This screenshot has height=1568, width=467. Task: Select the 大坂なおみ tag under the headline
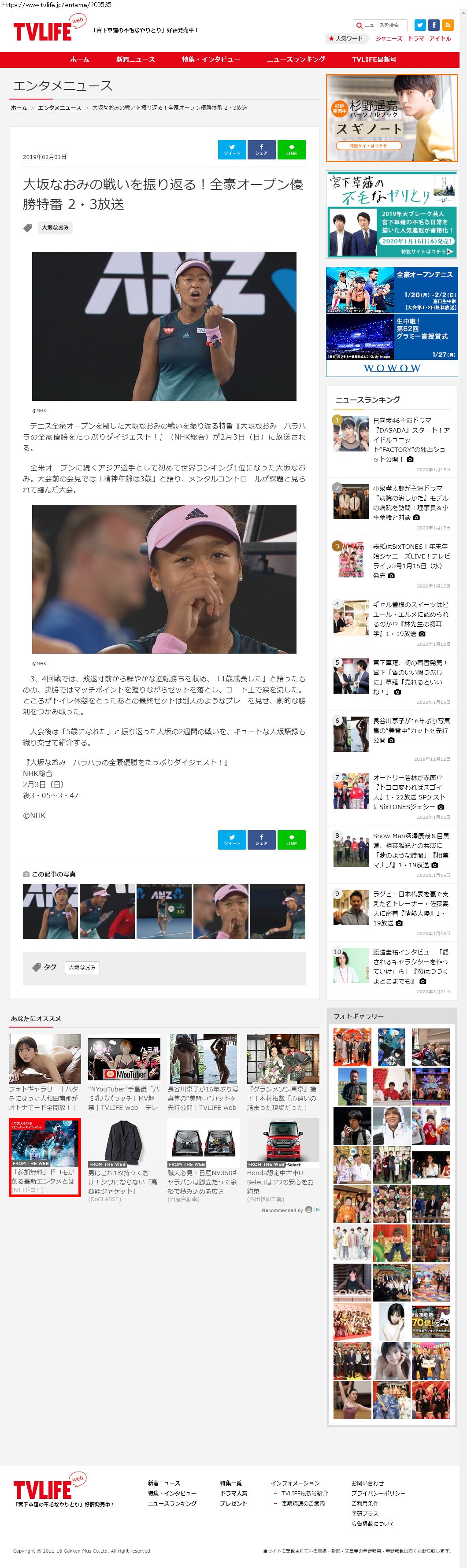click(x=55, y=228)
